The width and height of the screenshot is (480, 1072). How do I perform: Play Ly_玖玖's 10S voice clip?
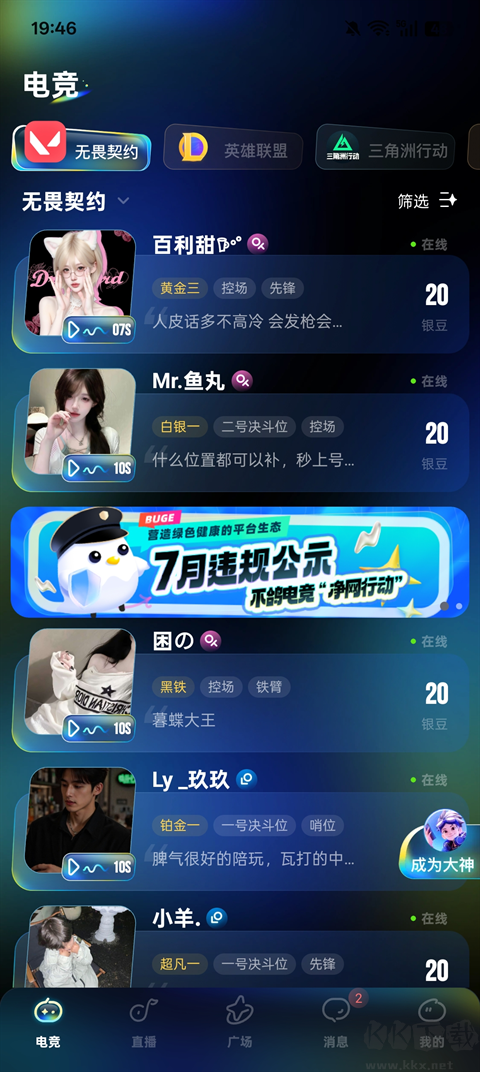click(x=98, y=867)
